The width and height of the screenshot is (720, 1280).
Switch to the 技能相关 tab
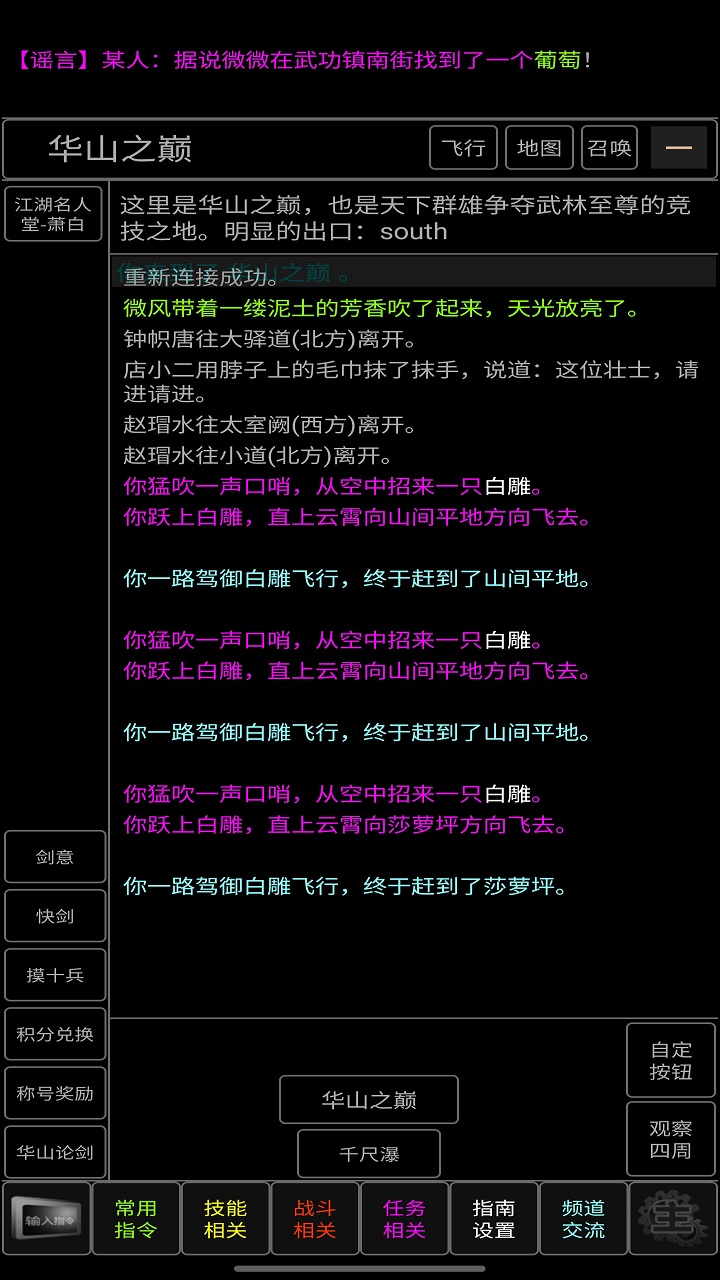tap(225, 1219)
